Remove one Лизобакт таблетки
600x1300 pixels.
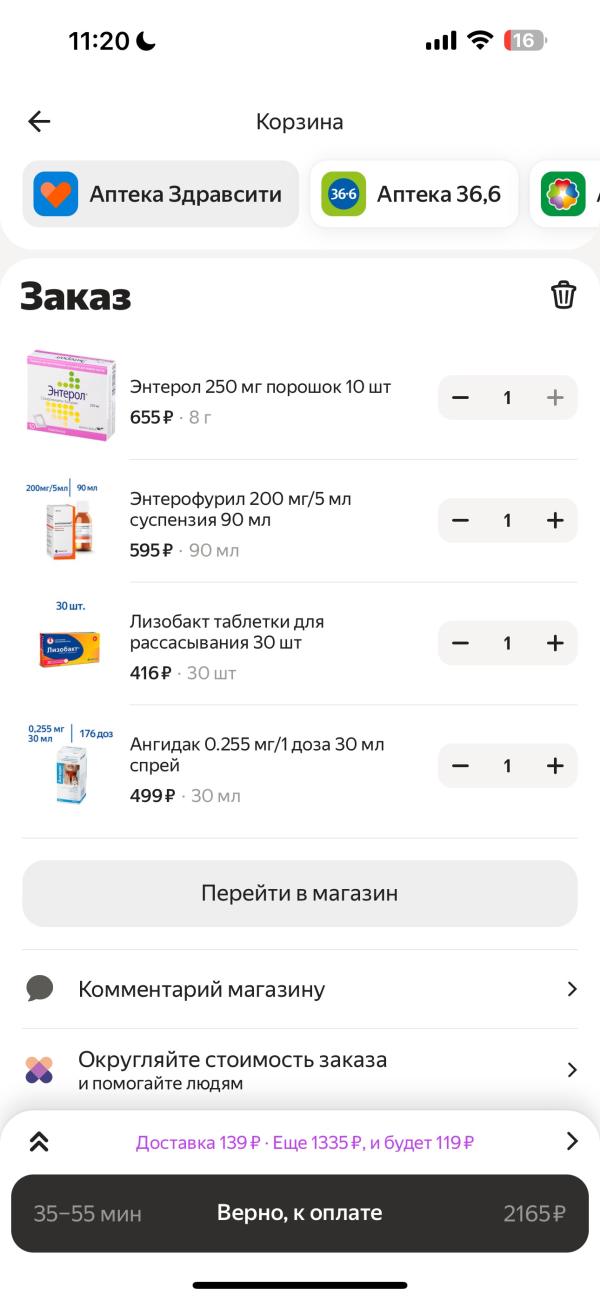(x=460, y=643)
